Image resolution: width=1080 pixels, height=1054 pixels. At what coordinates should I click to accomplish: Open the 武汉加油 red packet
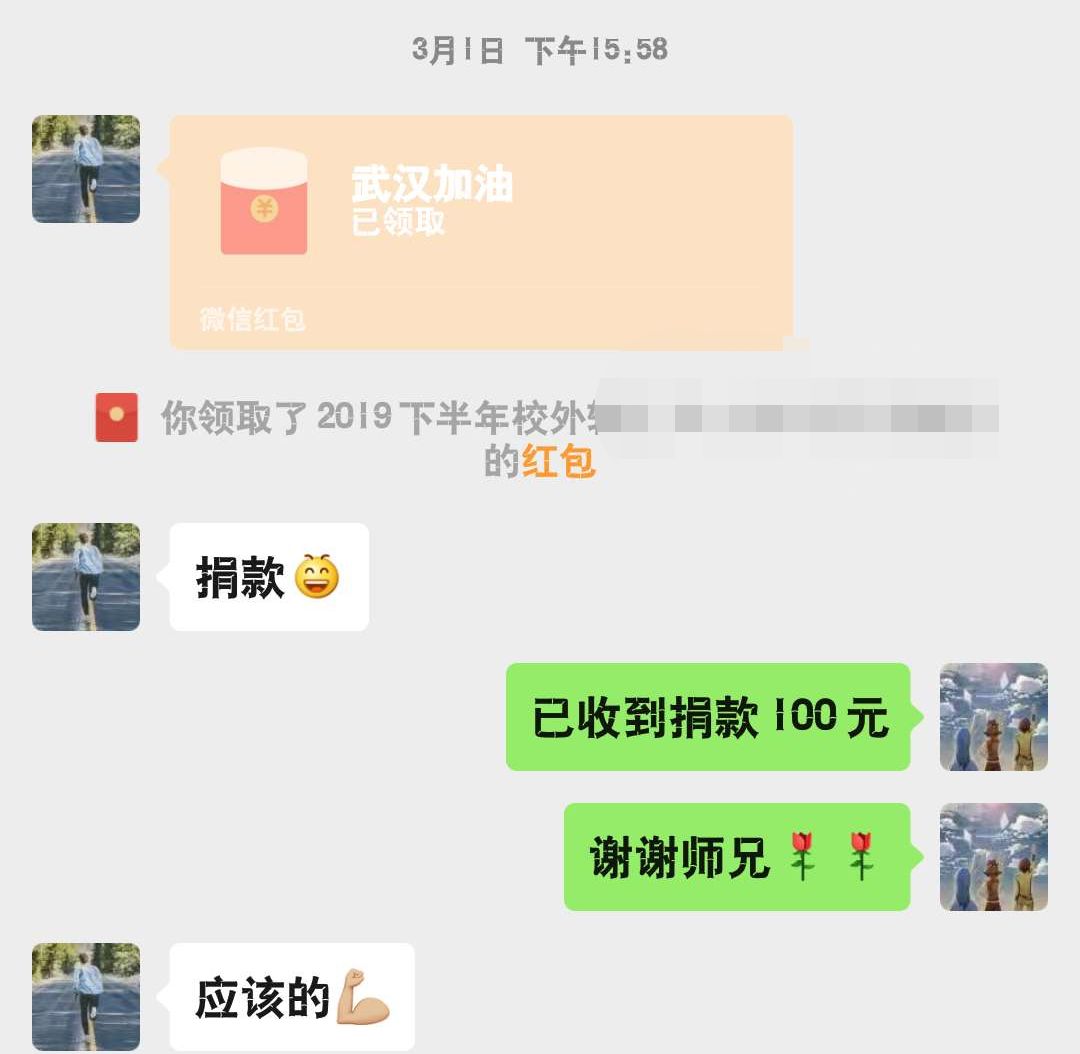pos(481,232)
